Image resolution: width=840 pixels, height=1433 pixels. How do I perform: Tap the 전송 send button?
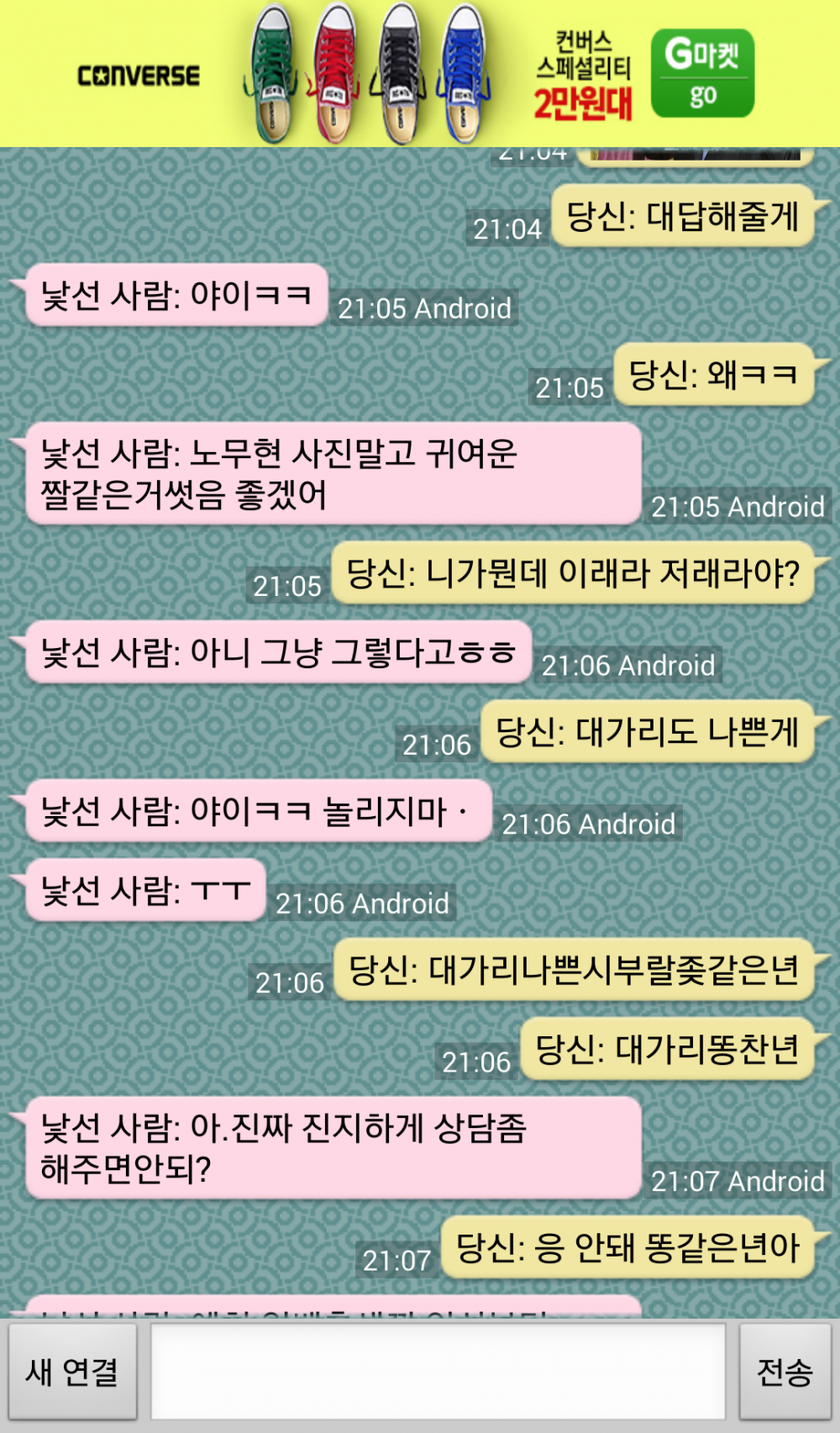click(785, 1372)
